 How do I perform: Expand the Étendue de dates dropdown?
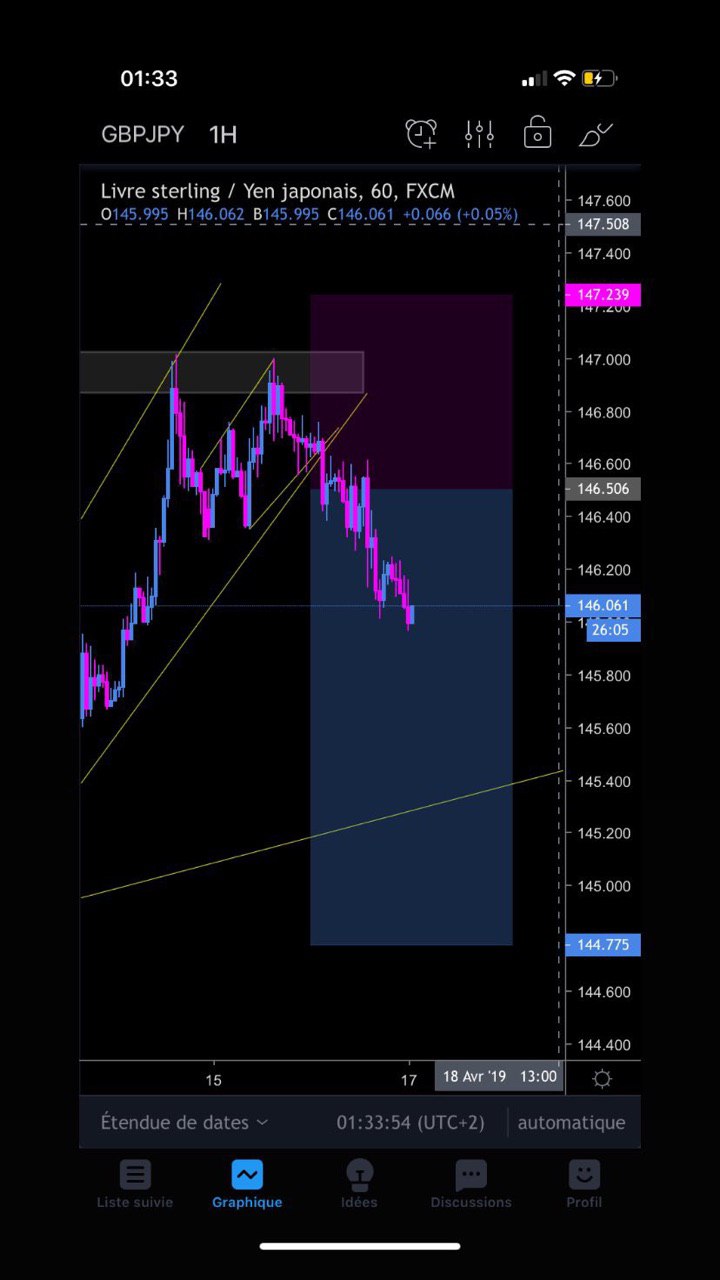(184, 1122)
